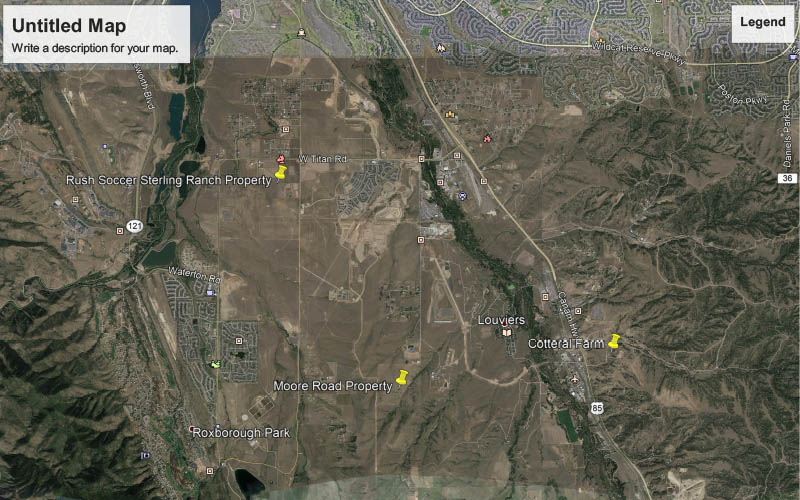800x500 pixels.
Task: Select the Rush Soccer Sterling Ranch Property pin
Action: pyautogui.click(x=281, y=173)
